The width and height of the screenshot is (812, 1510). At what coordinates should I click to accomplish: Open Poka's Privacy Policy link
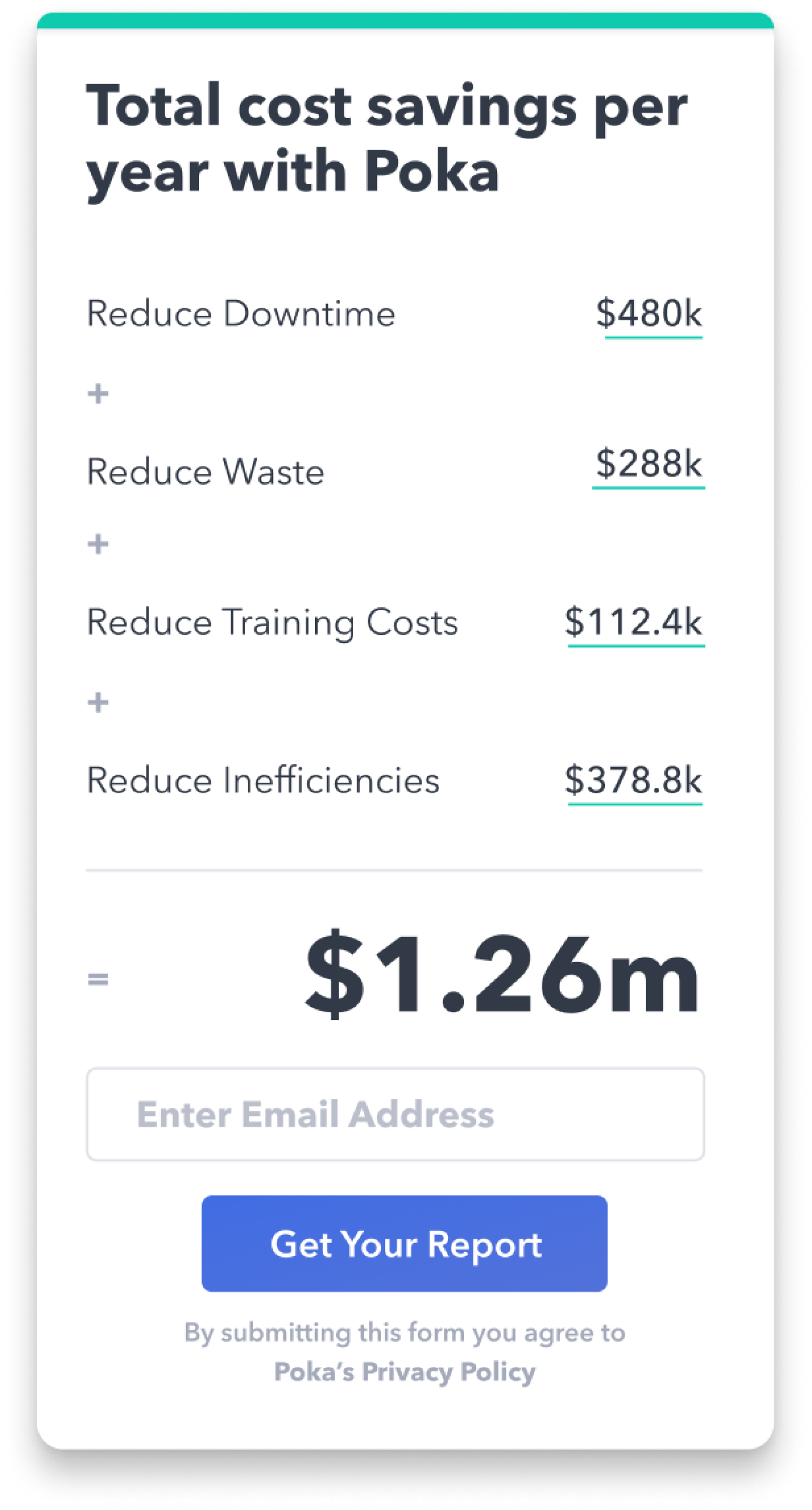(x=405, y=1372)
